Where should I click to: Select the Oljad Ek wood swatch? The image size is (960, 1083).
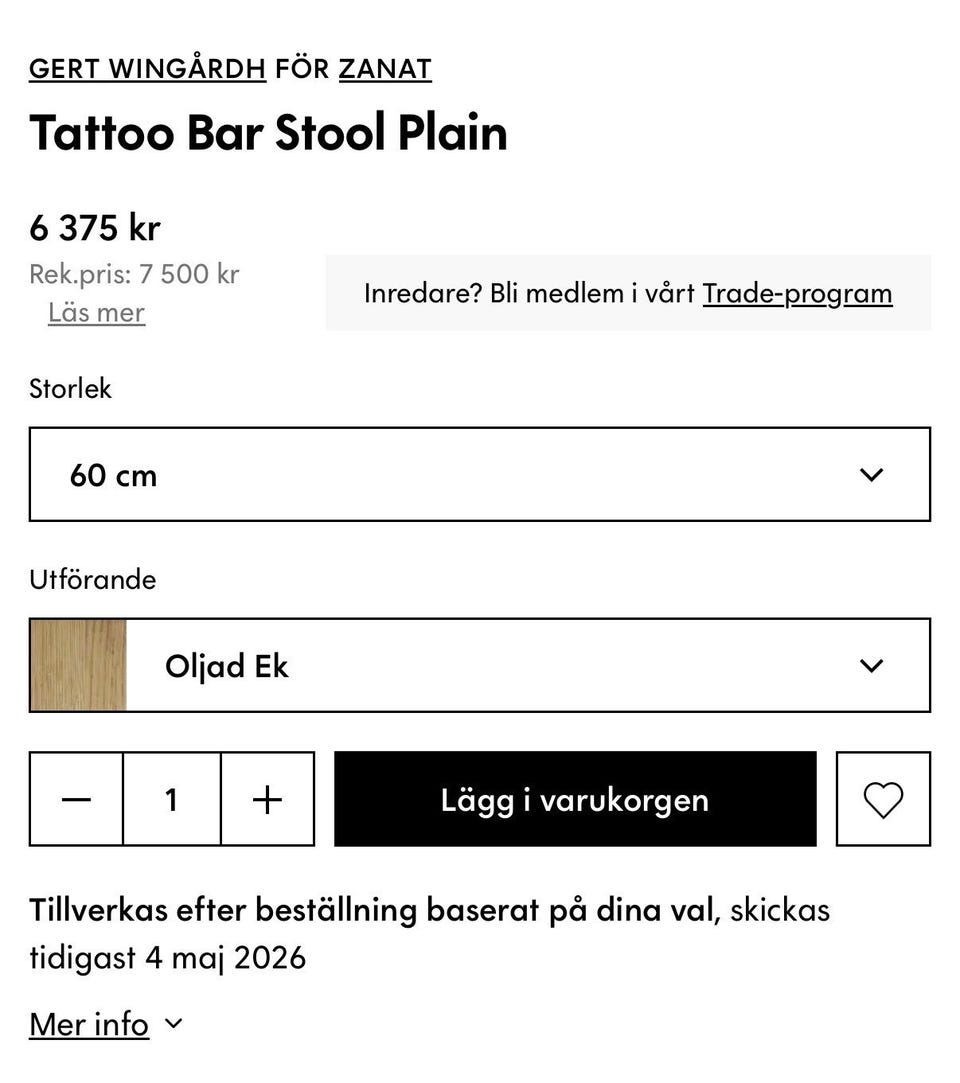[x=78, y=665]
